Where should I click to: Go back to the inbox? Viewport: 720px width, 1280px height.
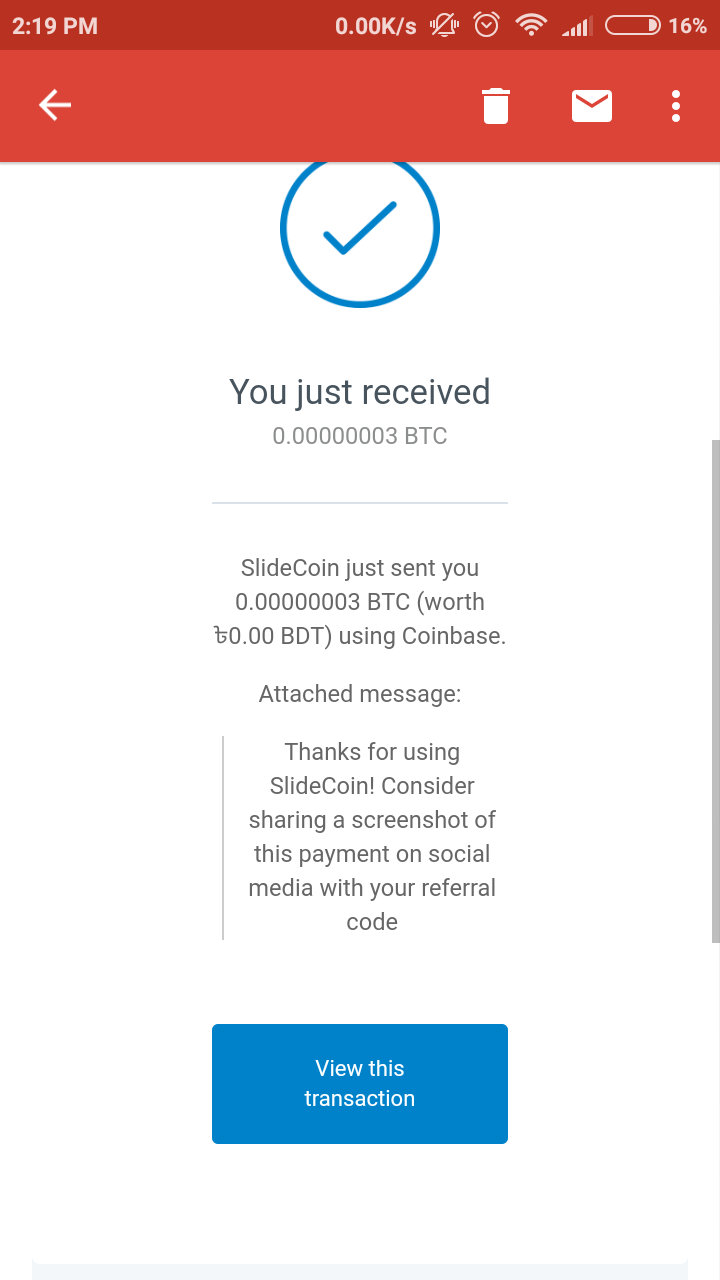55,105
